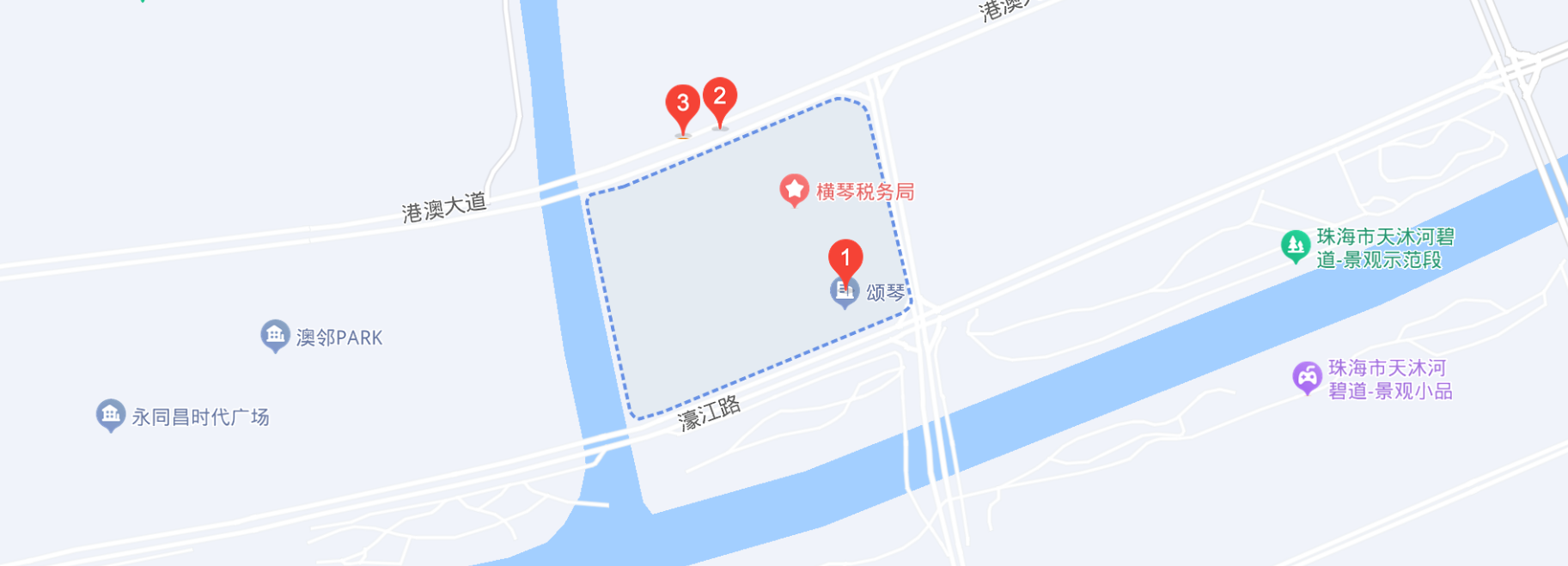Image resolution: width=1568 pixels, height=566 pixels.
Task: Select red map marker number 2
Action: point(720,97)
